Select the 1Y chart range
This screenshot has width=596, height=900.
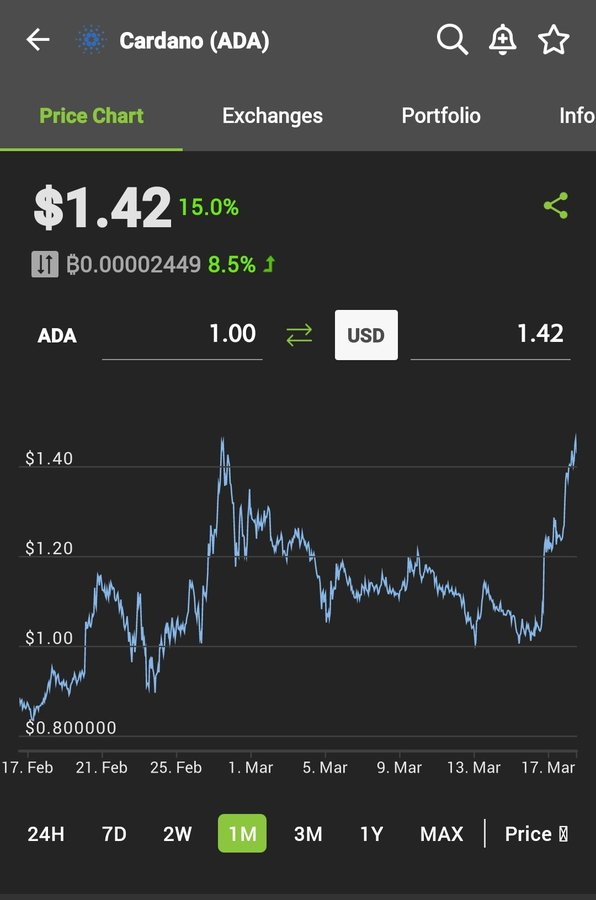[371, 833]
